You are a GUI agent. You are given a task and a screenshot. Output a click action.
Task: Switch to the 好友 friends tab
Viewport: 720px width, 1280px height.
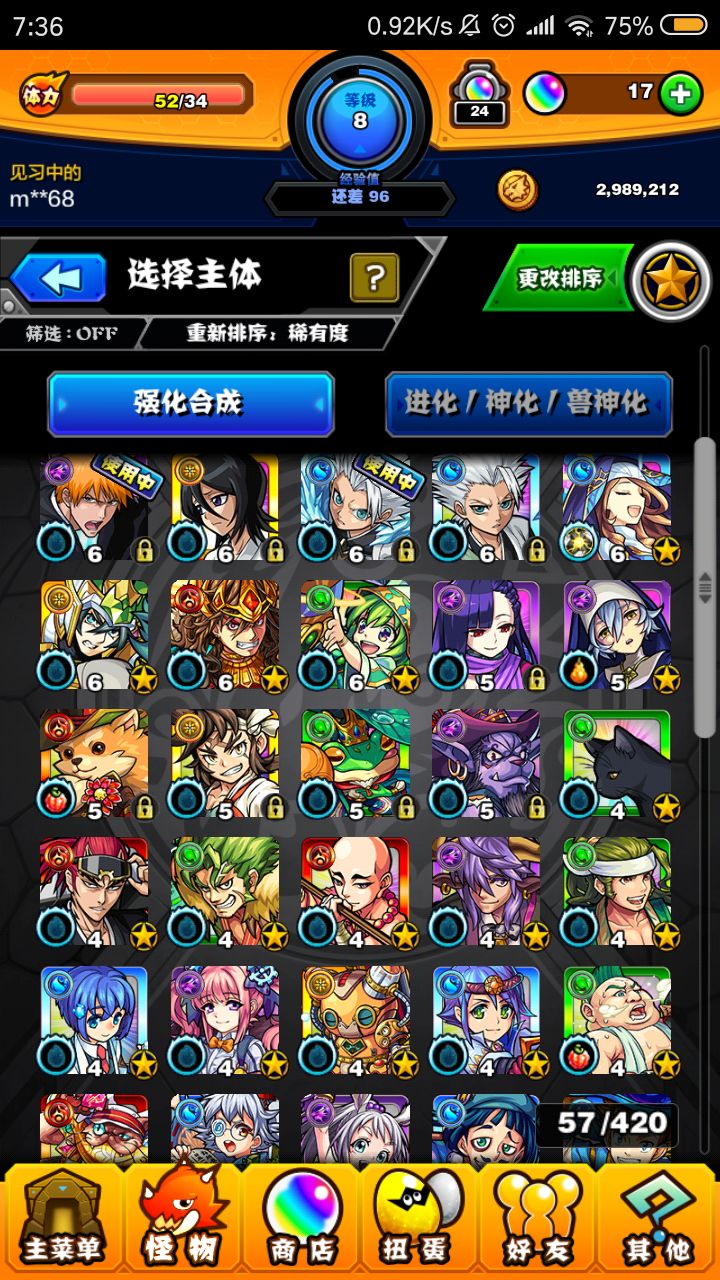click(x=538, y=1218)
